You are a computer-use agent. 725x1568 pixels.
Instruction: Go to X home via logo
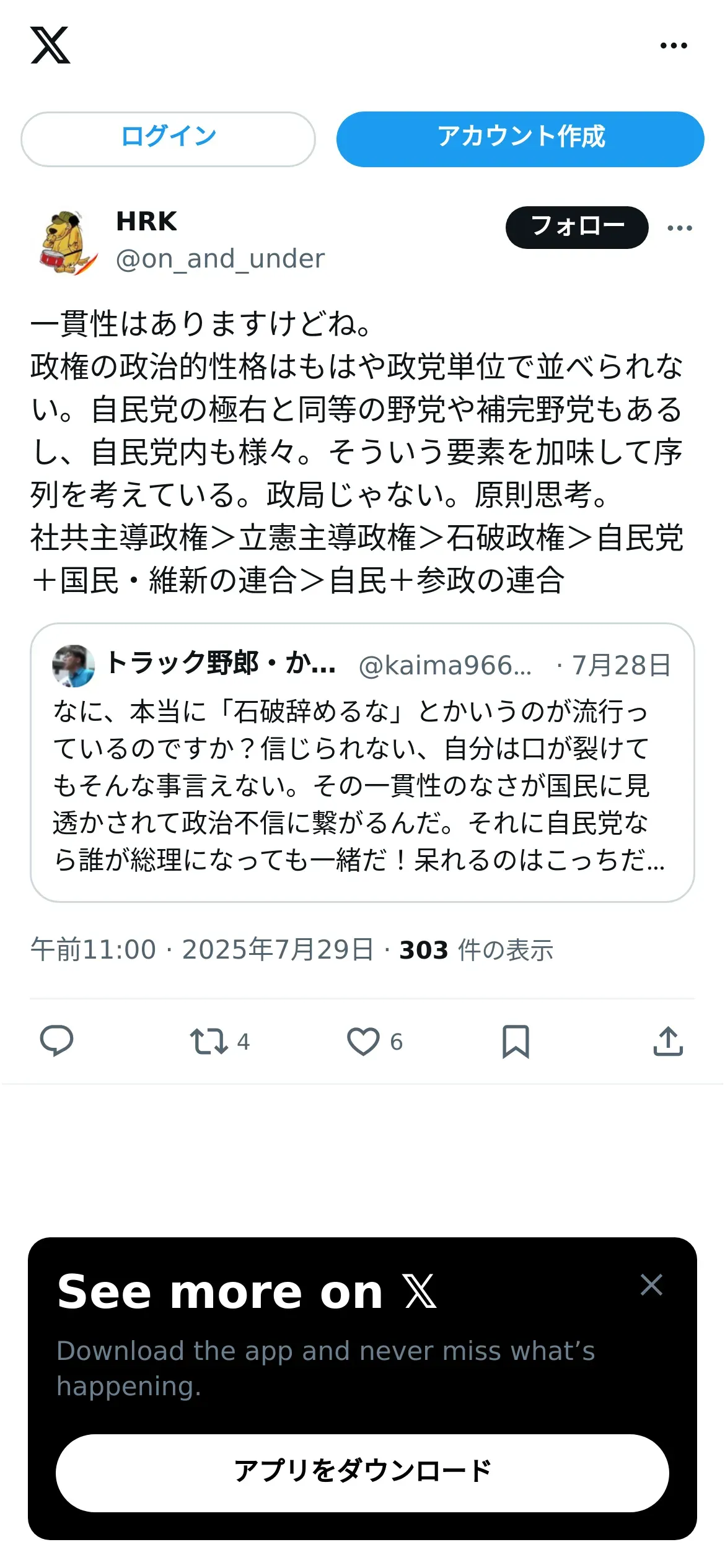(50, 45)
